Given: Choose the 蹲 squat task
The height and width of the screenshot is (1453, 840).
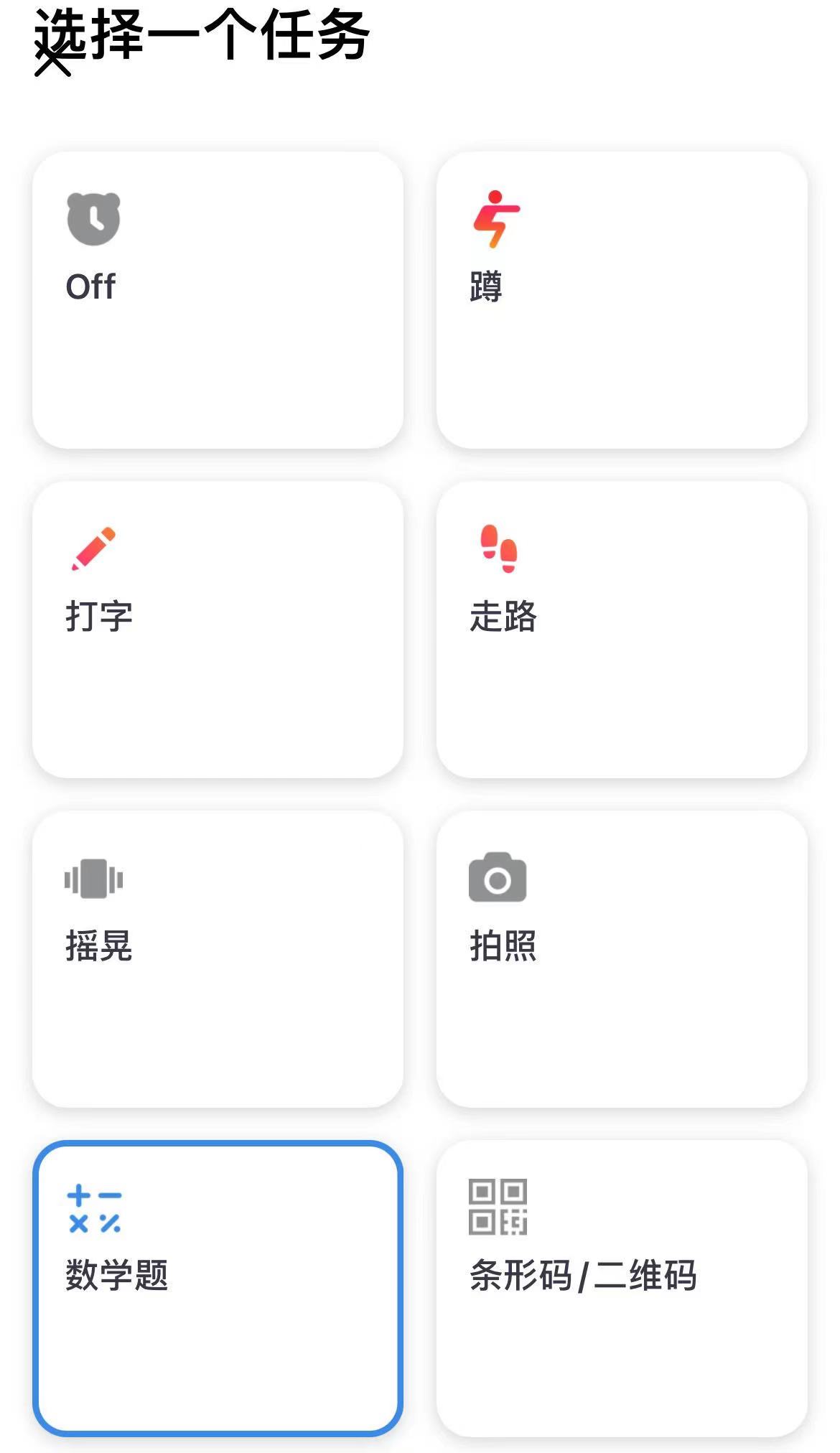Looking at the screenshot, I should coord(622,300).
